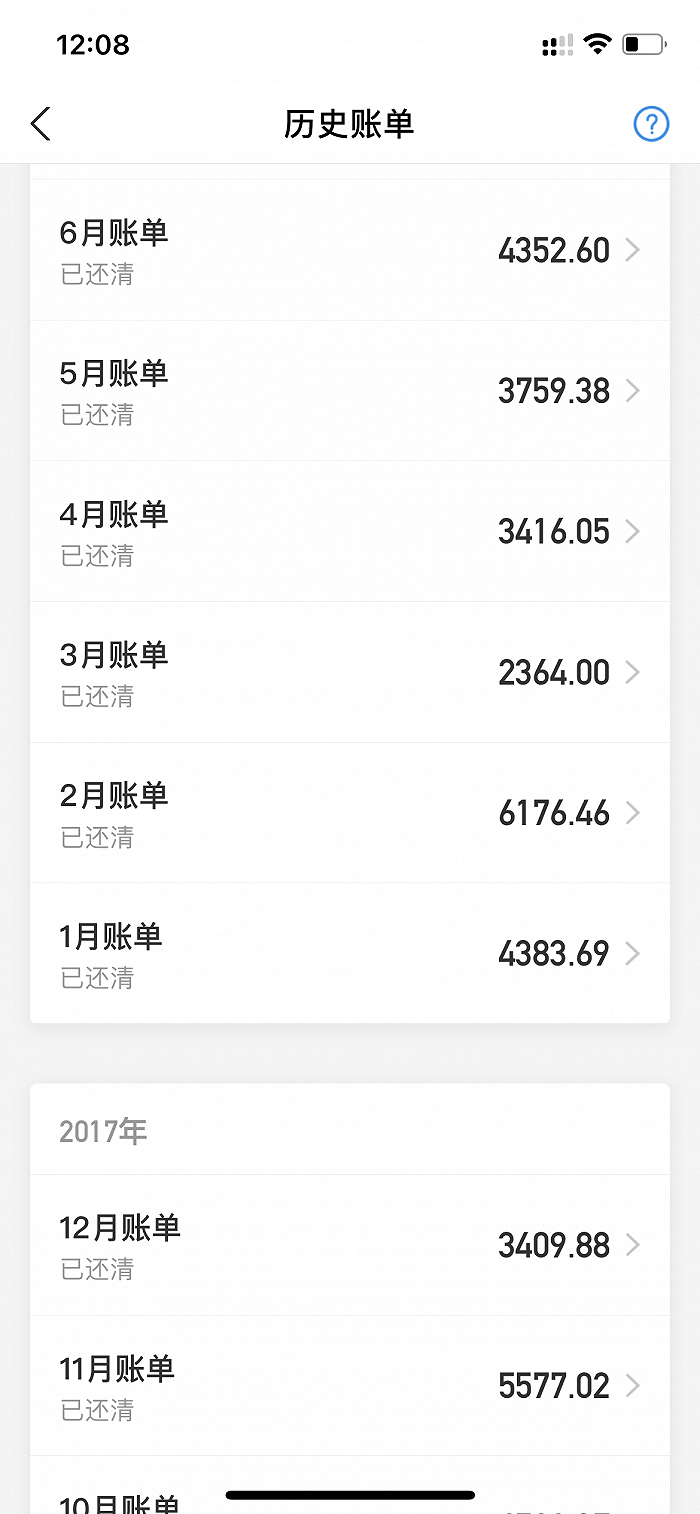Open the 2017 12月账单 bill
Image resolution: width=700 pixels, height=1514 pixels.
(350, 1245)
